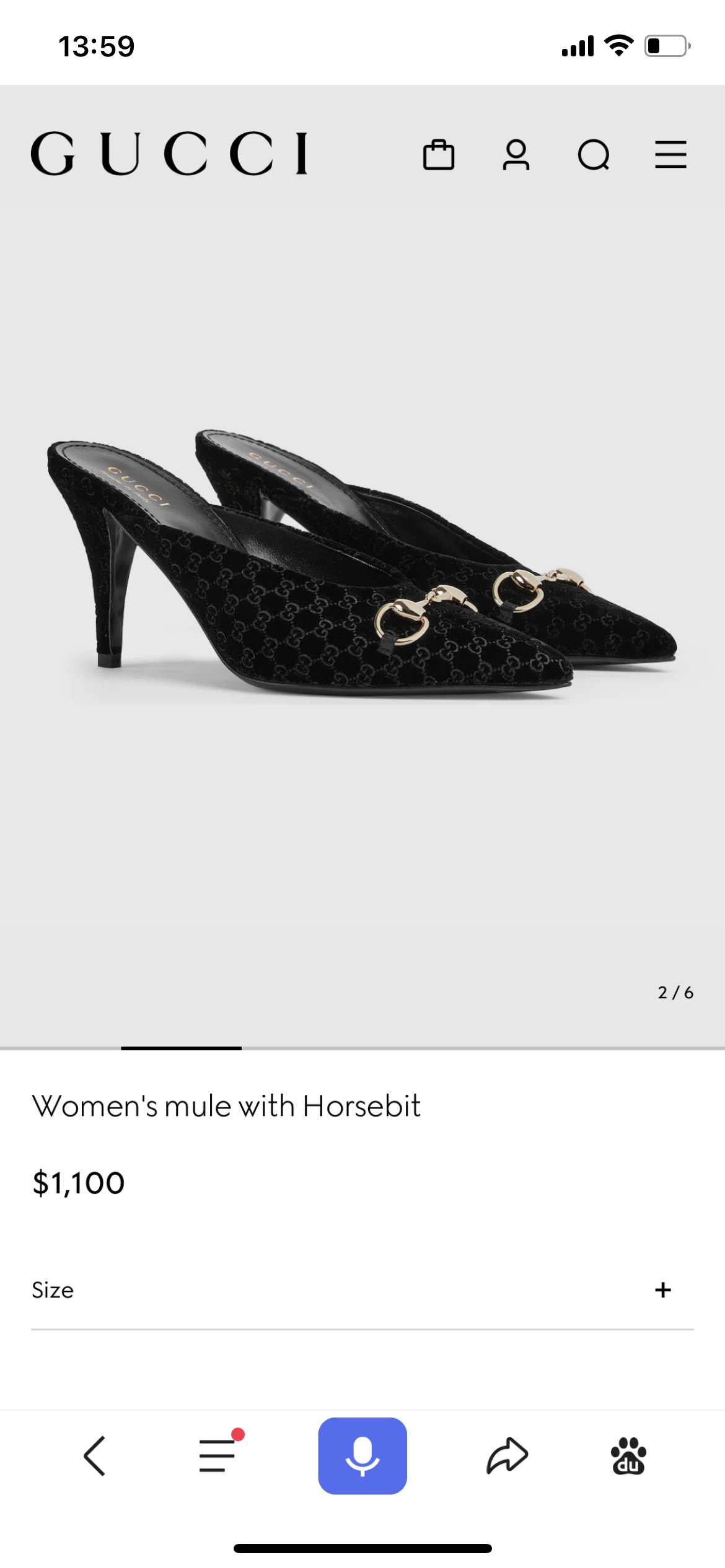The image size is (725, 1568).
Task: Open the hamburger menu
Action: pos(670,155)
